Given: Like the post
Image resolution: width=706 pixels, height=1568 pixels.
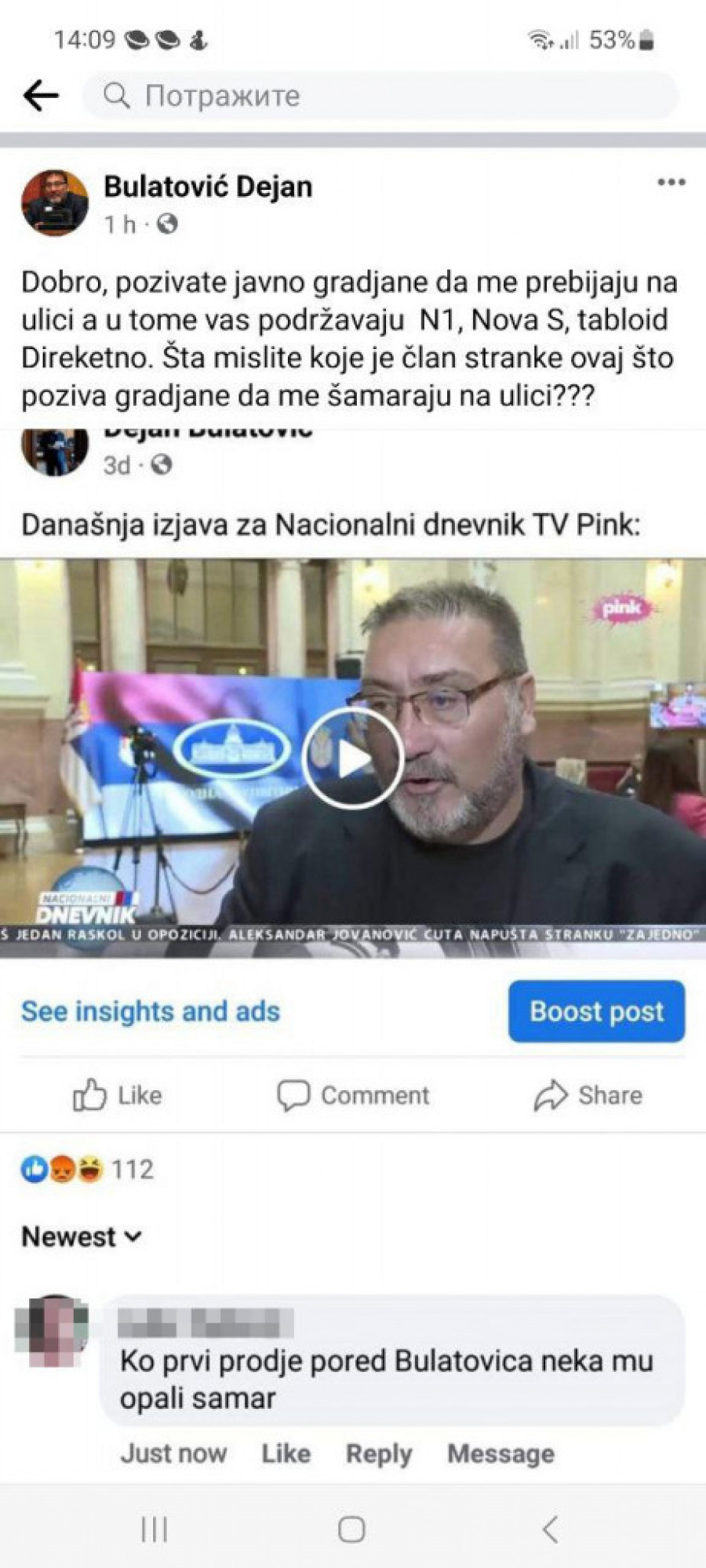Looking at the screenshot, I should [118, 1095].
